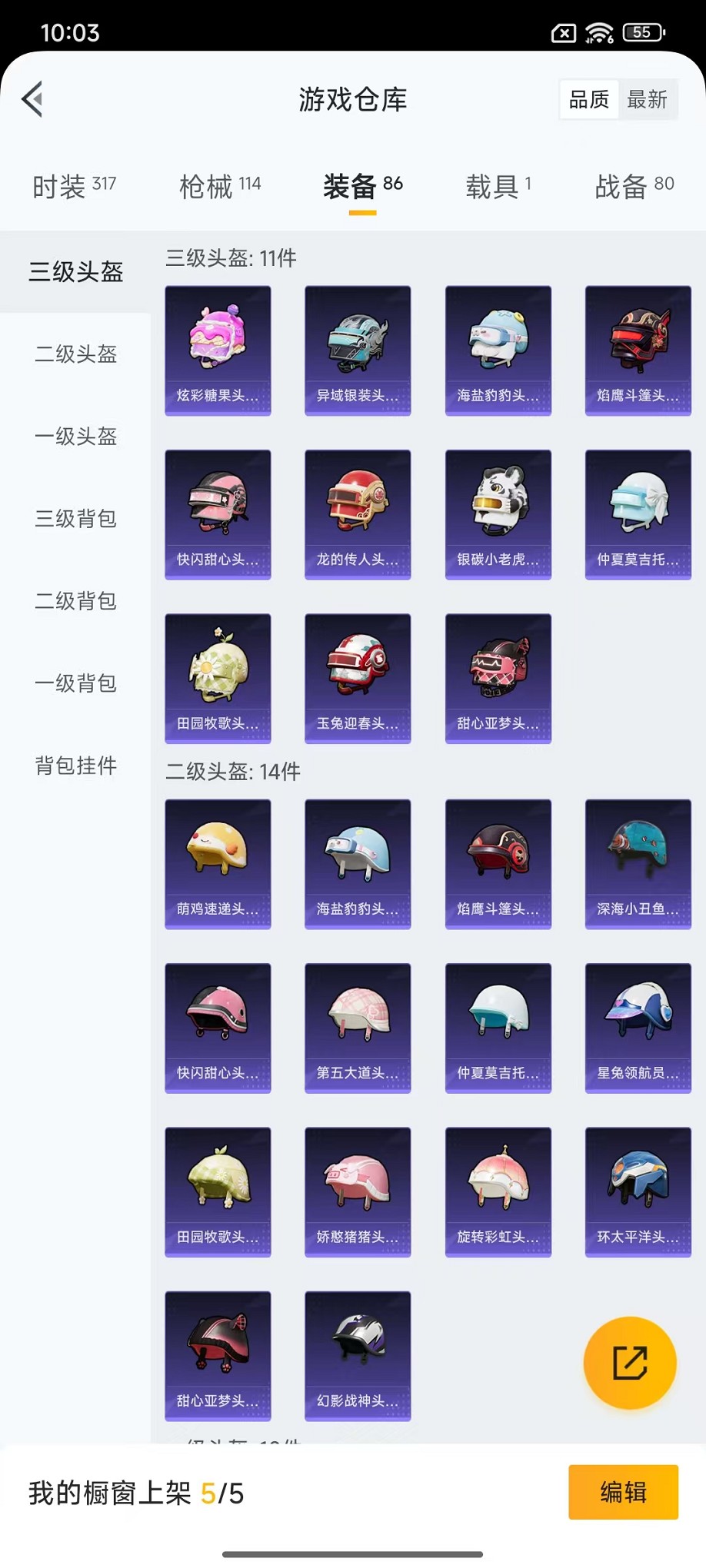Jump to the 一级背包 category
Viewport: 706px width, 1568px height.
pyautogui.click(x=75, y=683)
